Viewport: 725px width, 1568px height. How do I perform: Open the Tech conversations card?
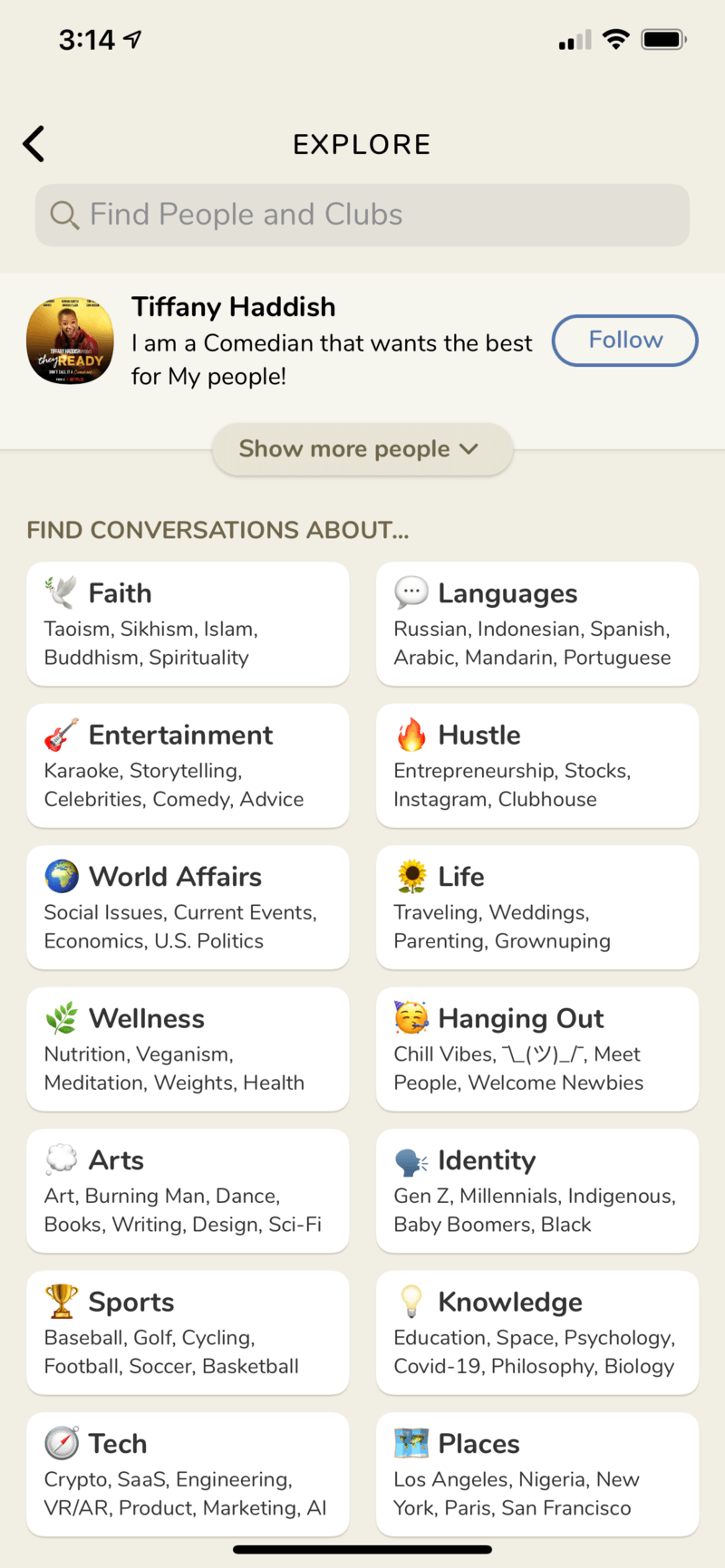tap(188, 1474)
